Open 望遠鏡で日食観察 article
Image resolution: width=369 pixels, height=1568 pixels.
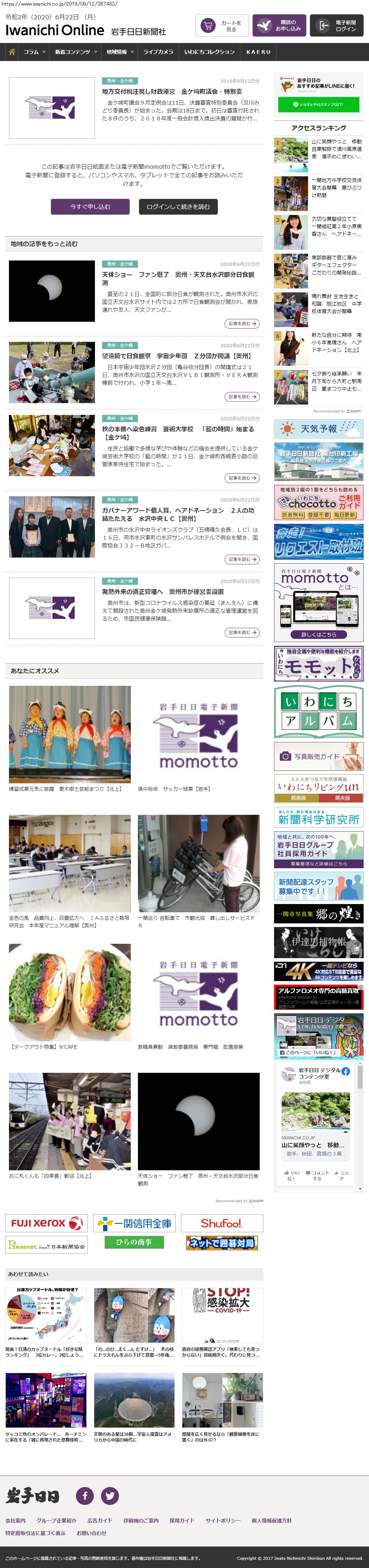(x=176, y=355)
